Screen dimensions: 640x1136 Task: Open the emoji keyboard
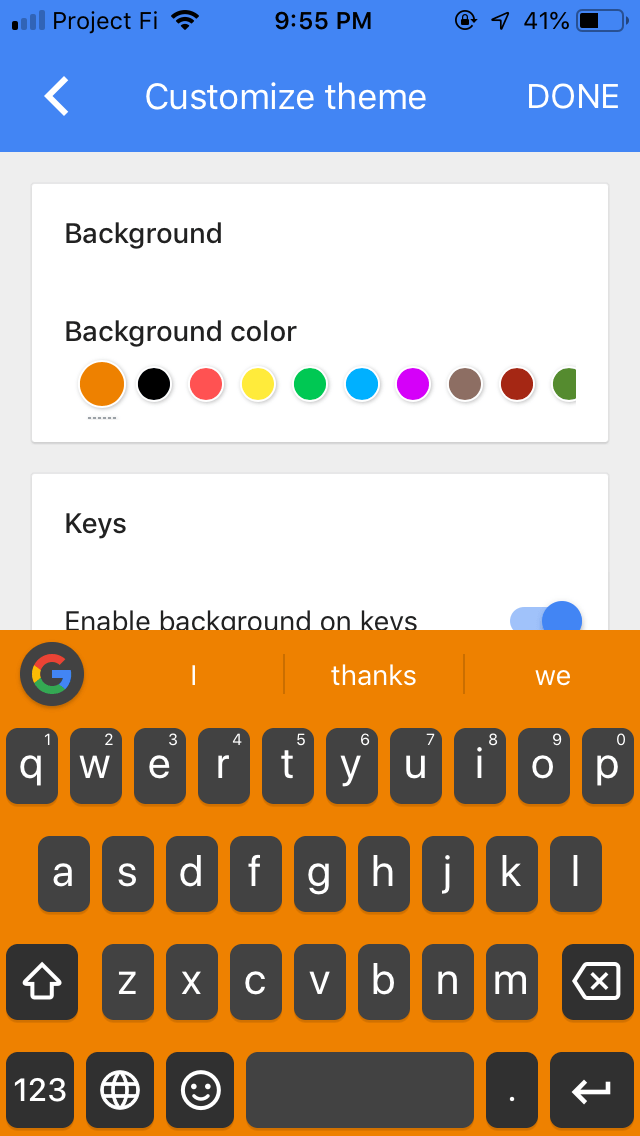[x=200, y=1090]
